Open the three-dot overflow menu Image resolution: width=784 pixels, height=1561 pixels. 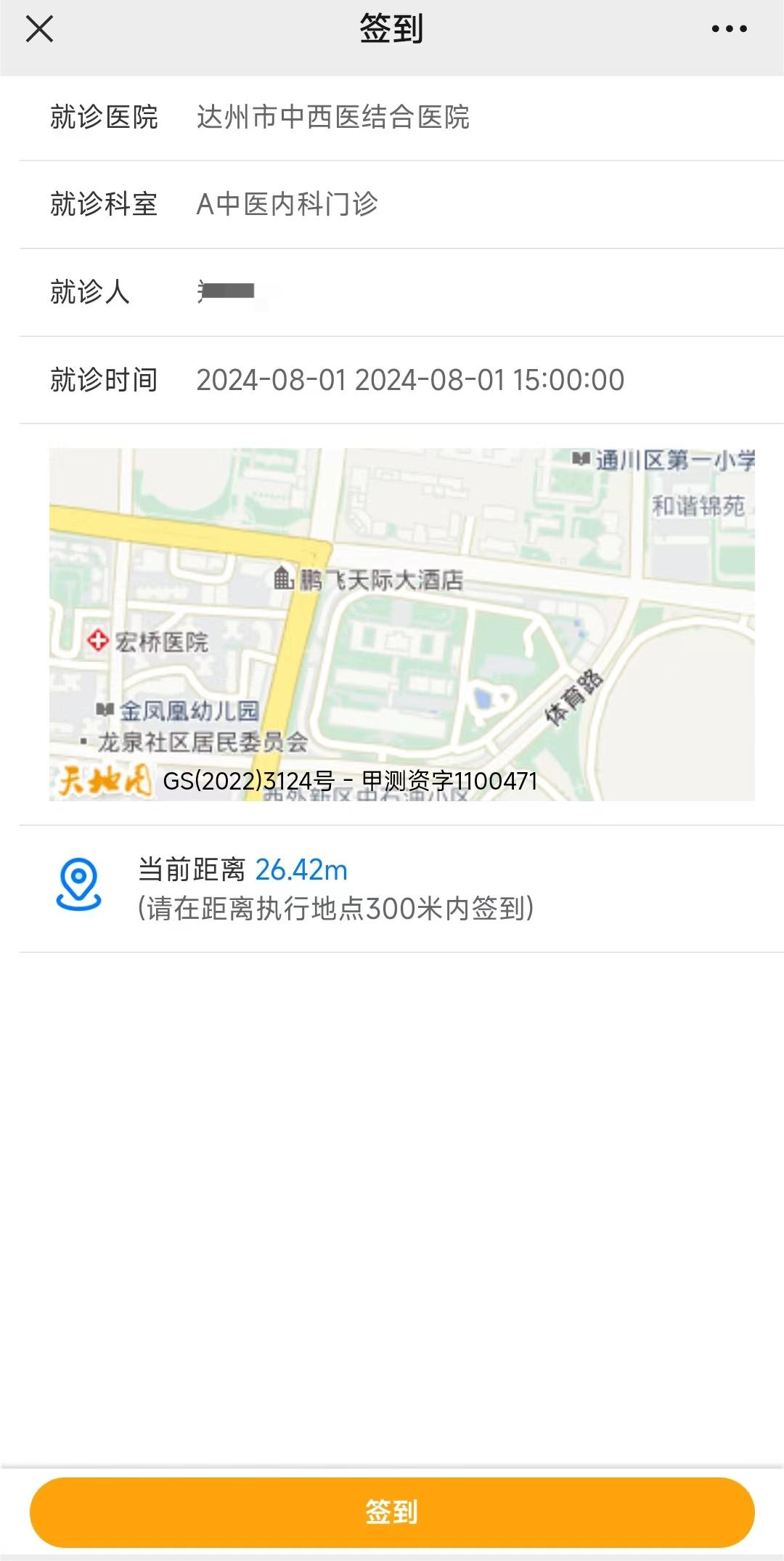[729, 29]
